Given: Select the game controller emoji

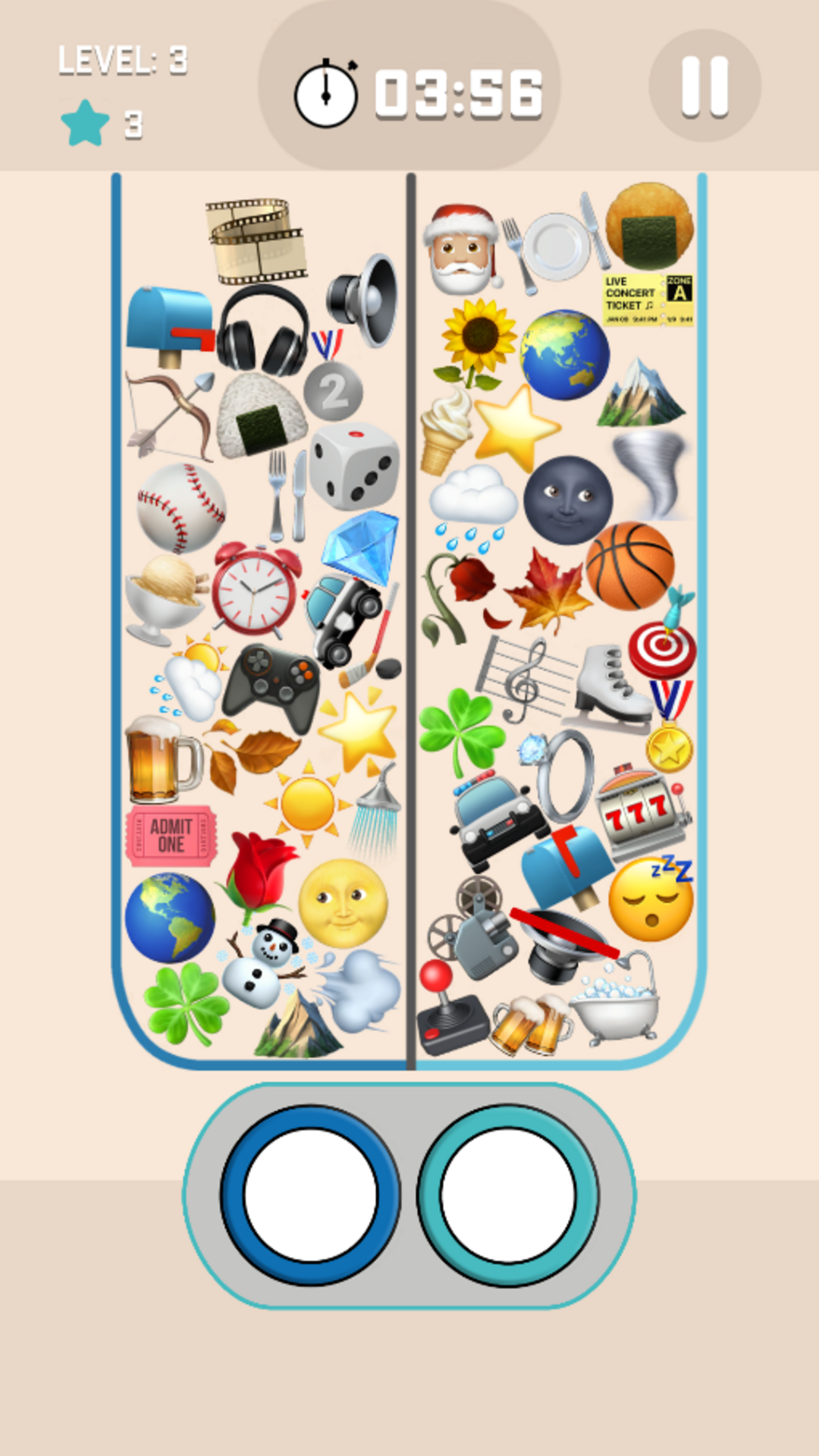Looking at the screenshot, I should 271,686.
